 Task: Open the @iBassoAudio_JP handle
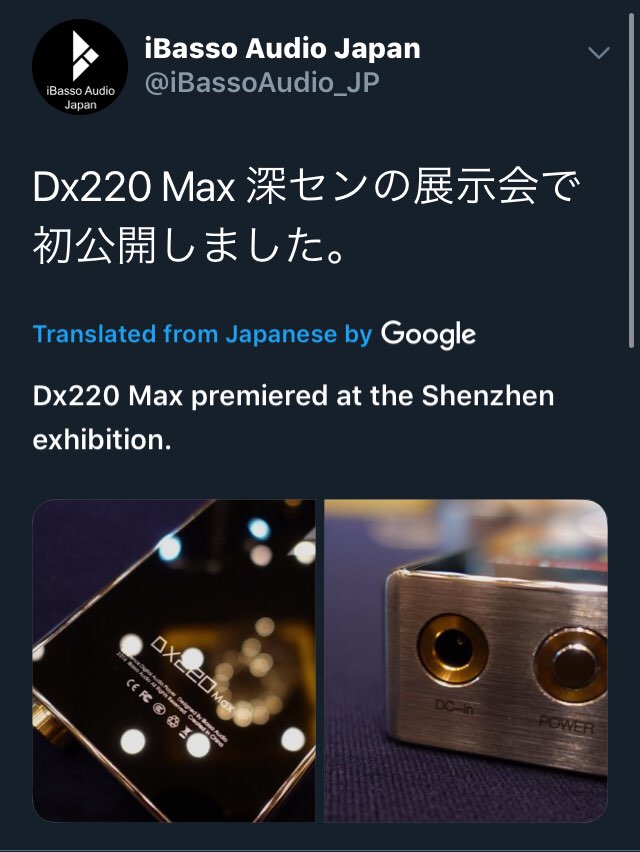(x=262, y=83)
